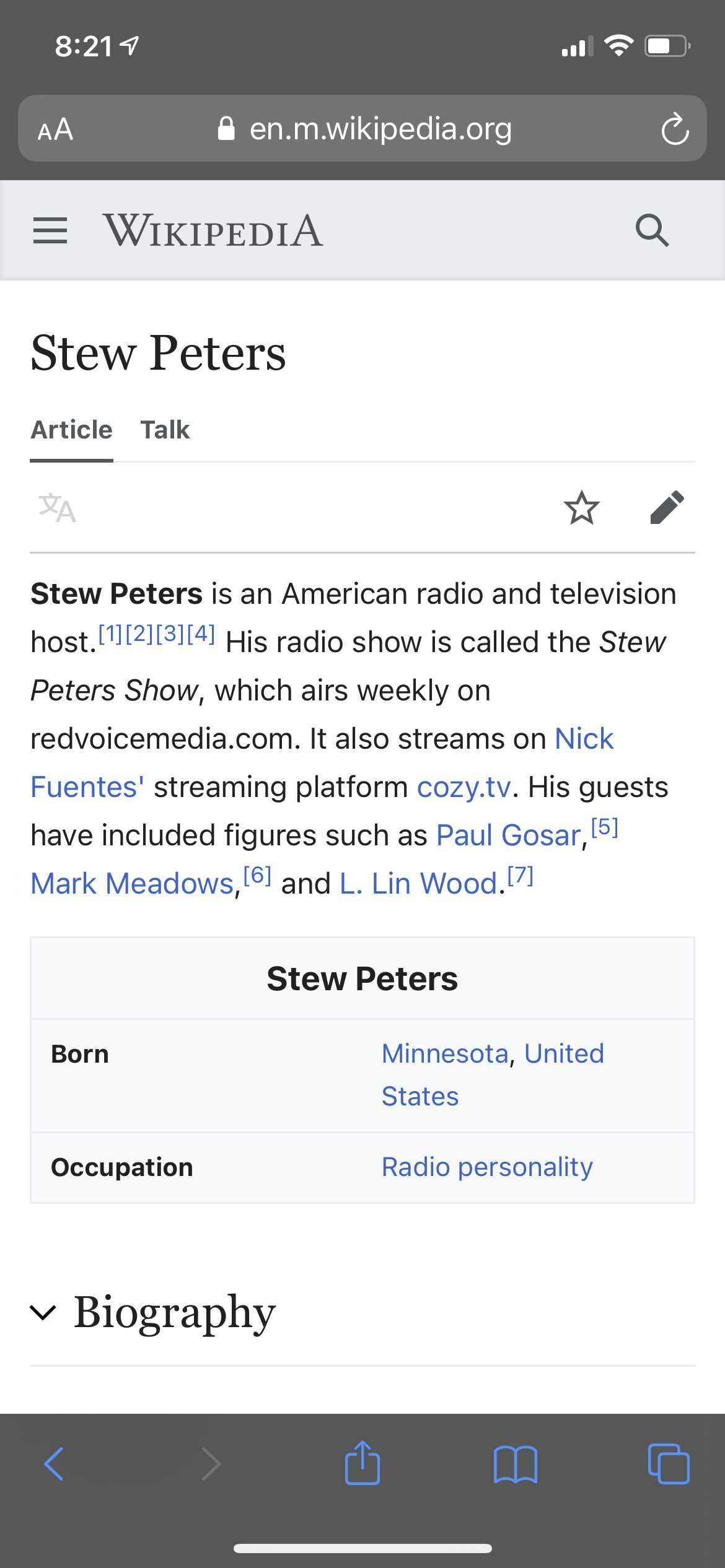The width and height of the screenshot is (725, 1568).
Task: Switch to the Talk tab
Action: (165, 429)
